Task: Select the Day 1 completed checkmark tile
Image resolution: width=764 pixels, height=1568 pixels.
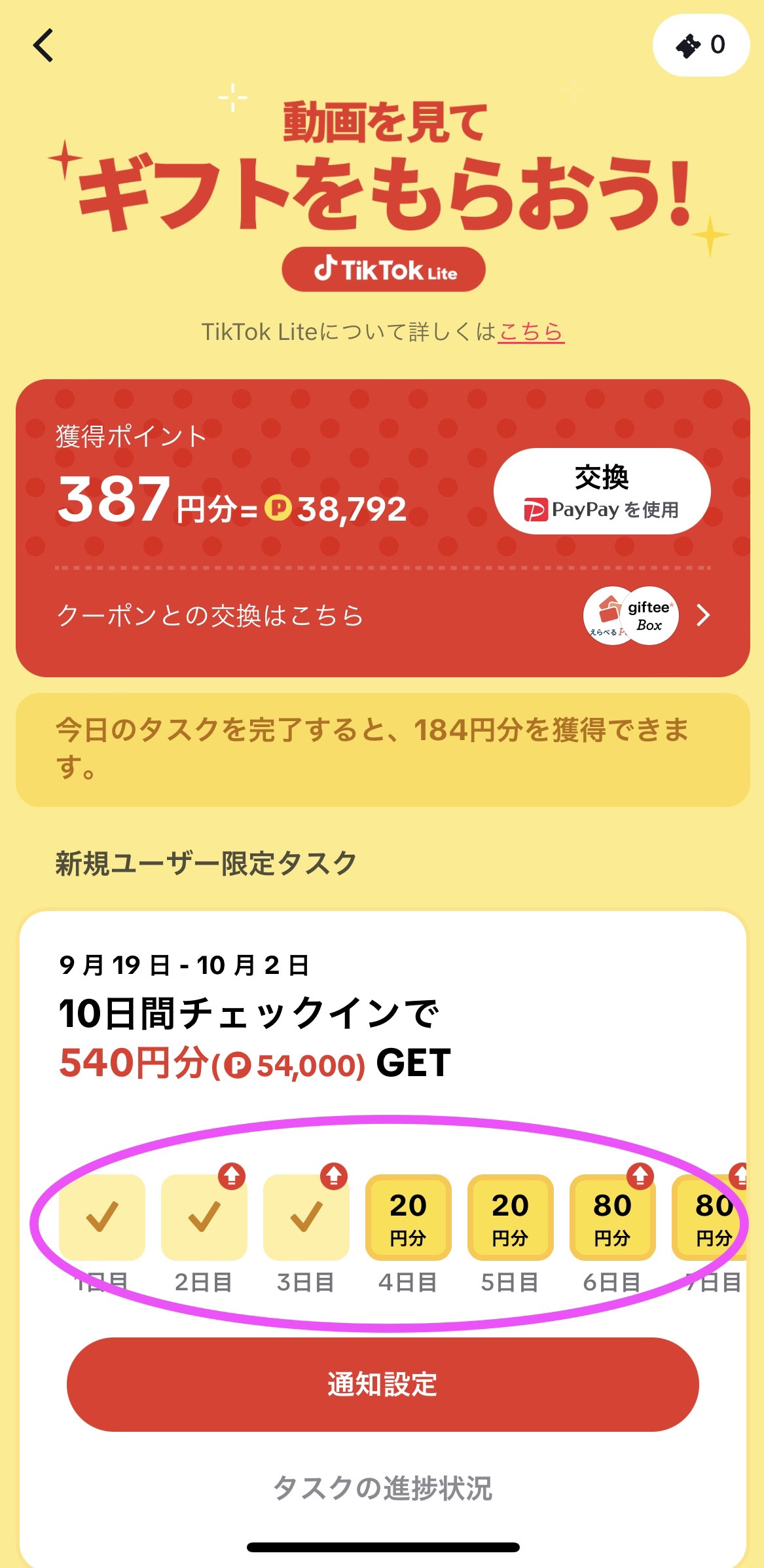Action: click(101, 1218)
